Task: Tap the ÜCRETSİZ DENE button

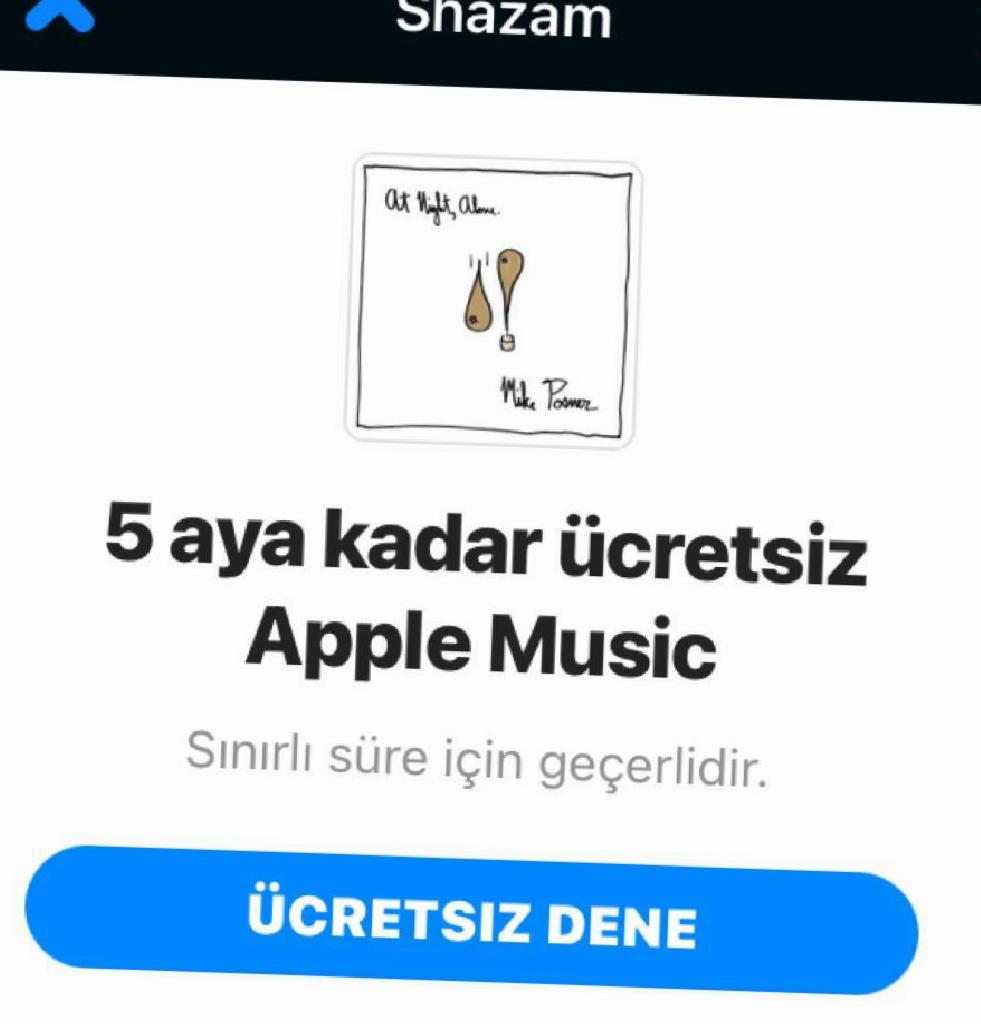Action: [x=471, y=918]
